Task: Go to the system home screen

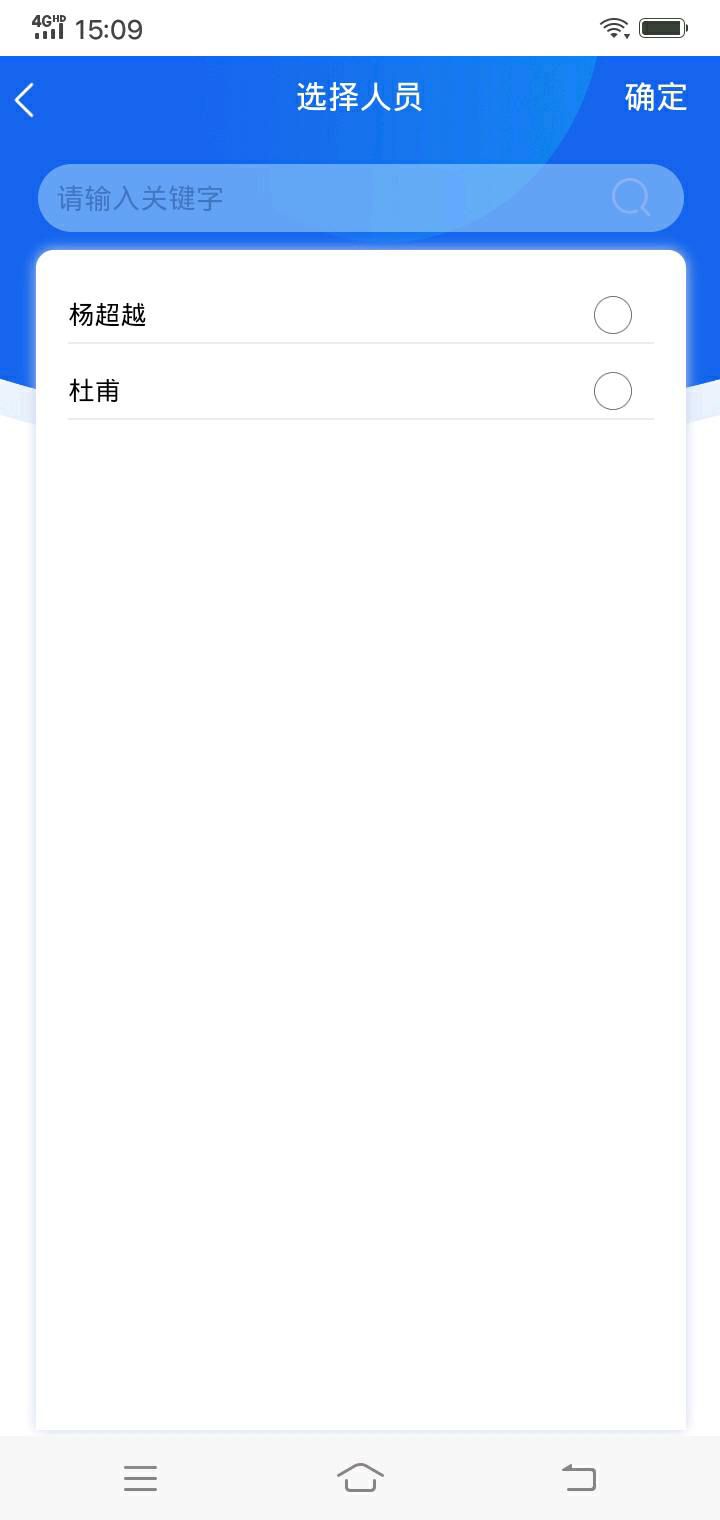Action: coord(360,1477)
